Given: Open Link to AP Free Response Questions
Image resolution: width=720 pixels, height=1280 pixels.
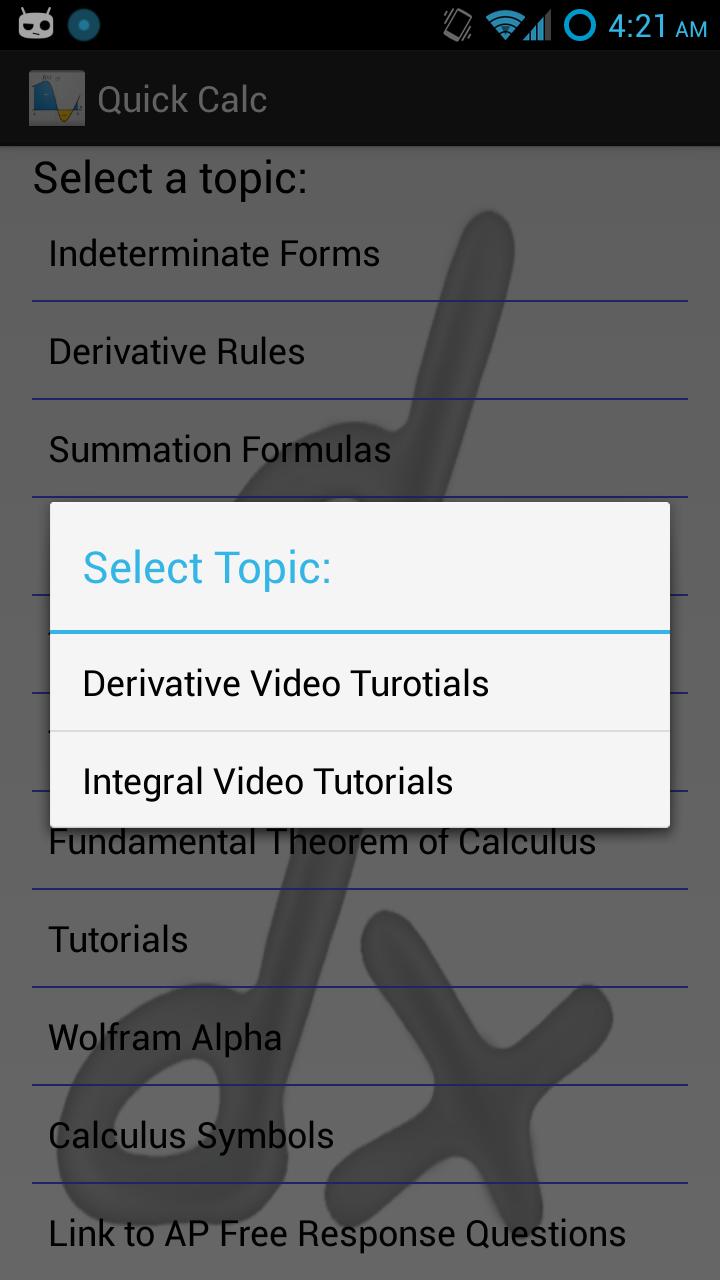Looking at the screenshot, I should [337, 1232].
